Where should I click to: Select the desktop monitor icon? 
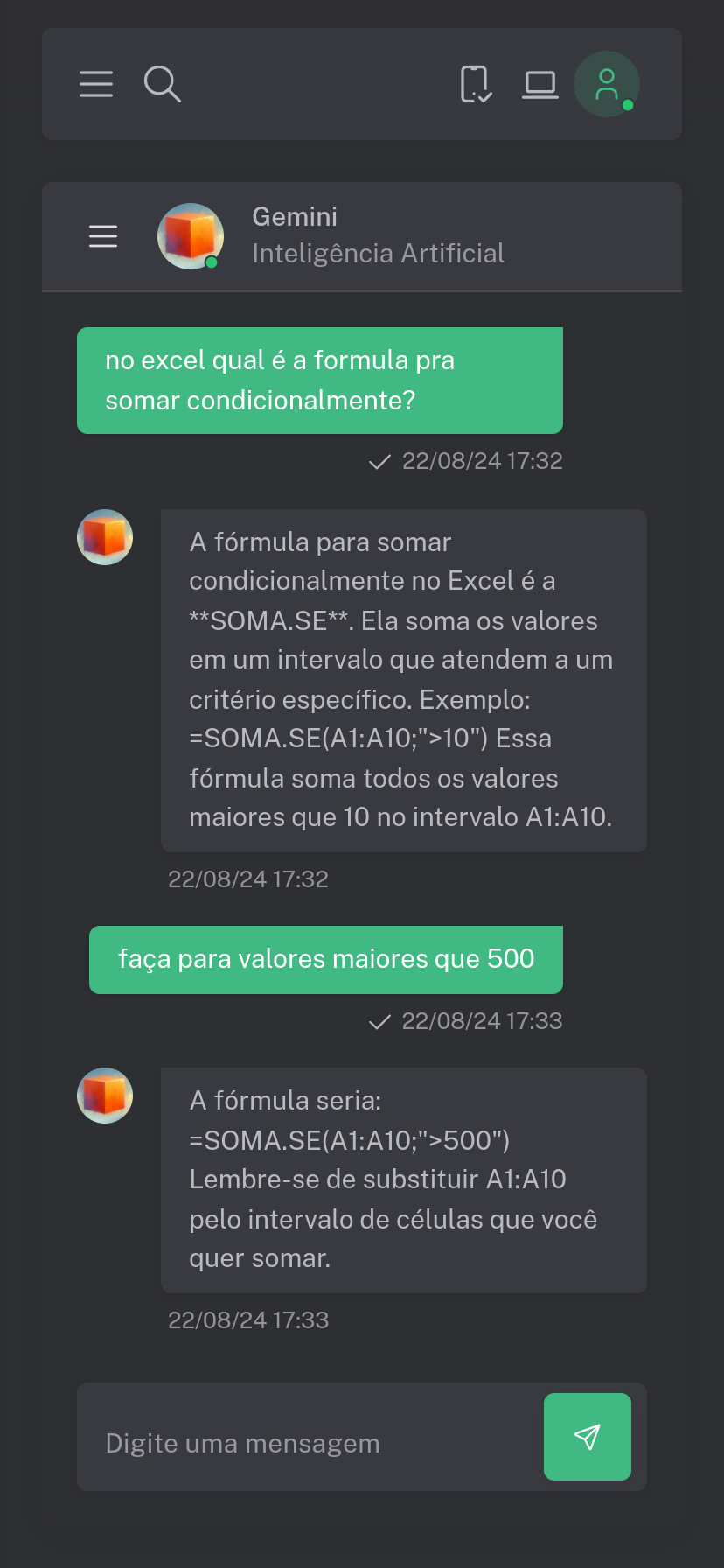540,84
